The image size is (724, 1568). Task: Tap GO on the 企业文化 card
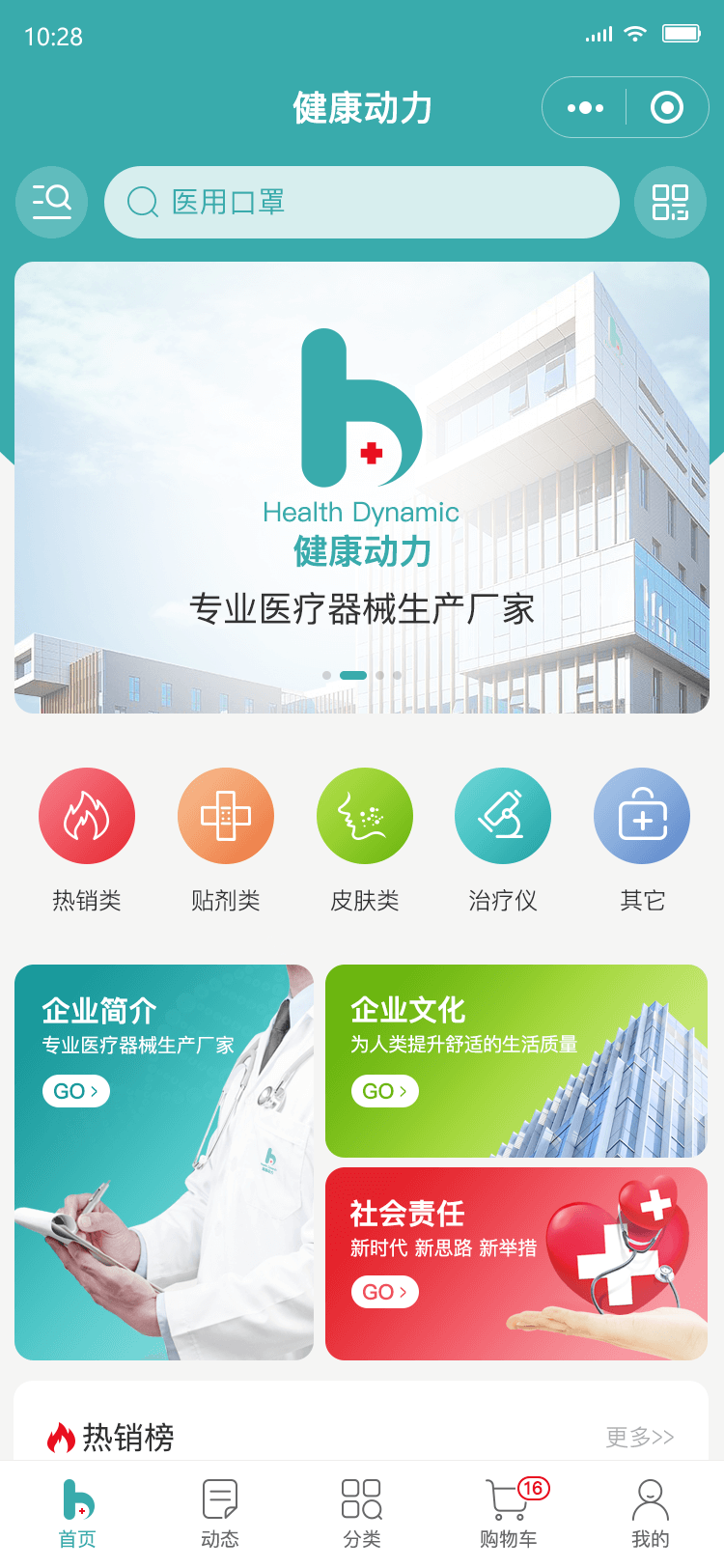tap(384, 1091)
